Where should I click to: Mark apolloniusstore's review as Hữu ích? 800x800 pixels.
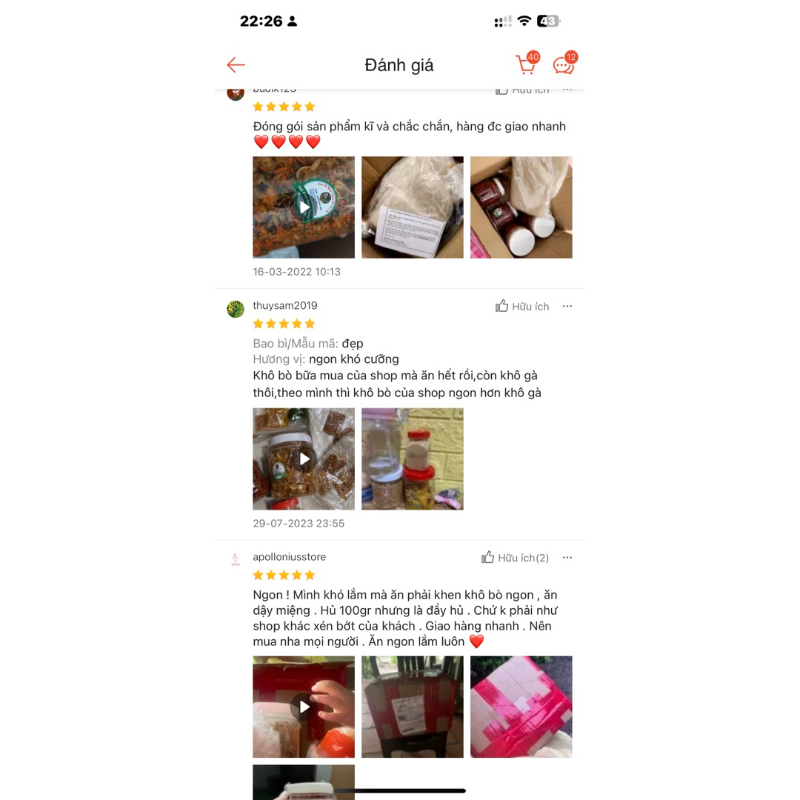[x=514, y=557]
